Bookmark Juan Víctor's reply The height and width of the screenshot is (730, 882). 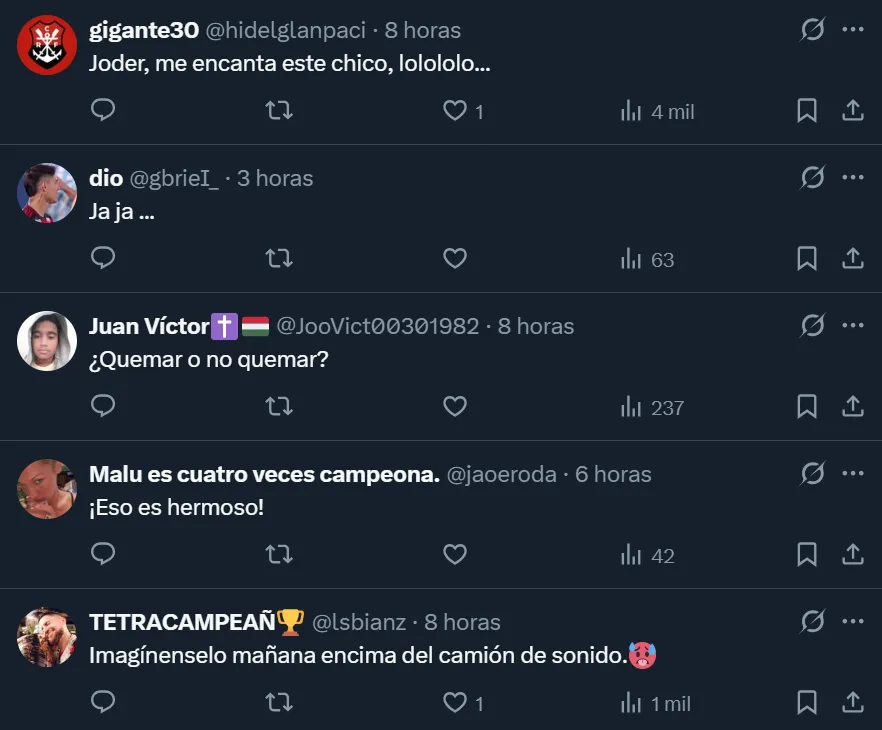click(x=807, y=407)
